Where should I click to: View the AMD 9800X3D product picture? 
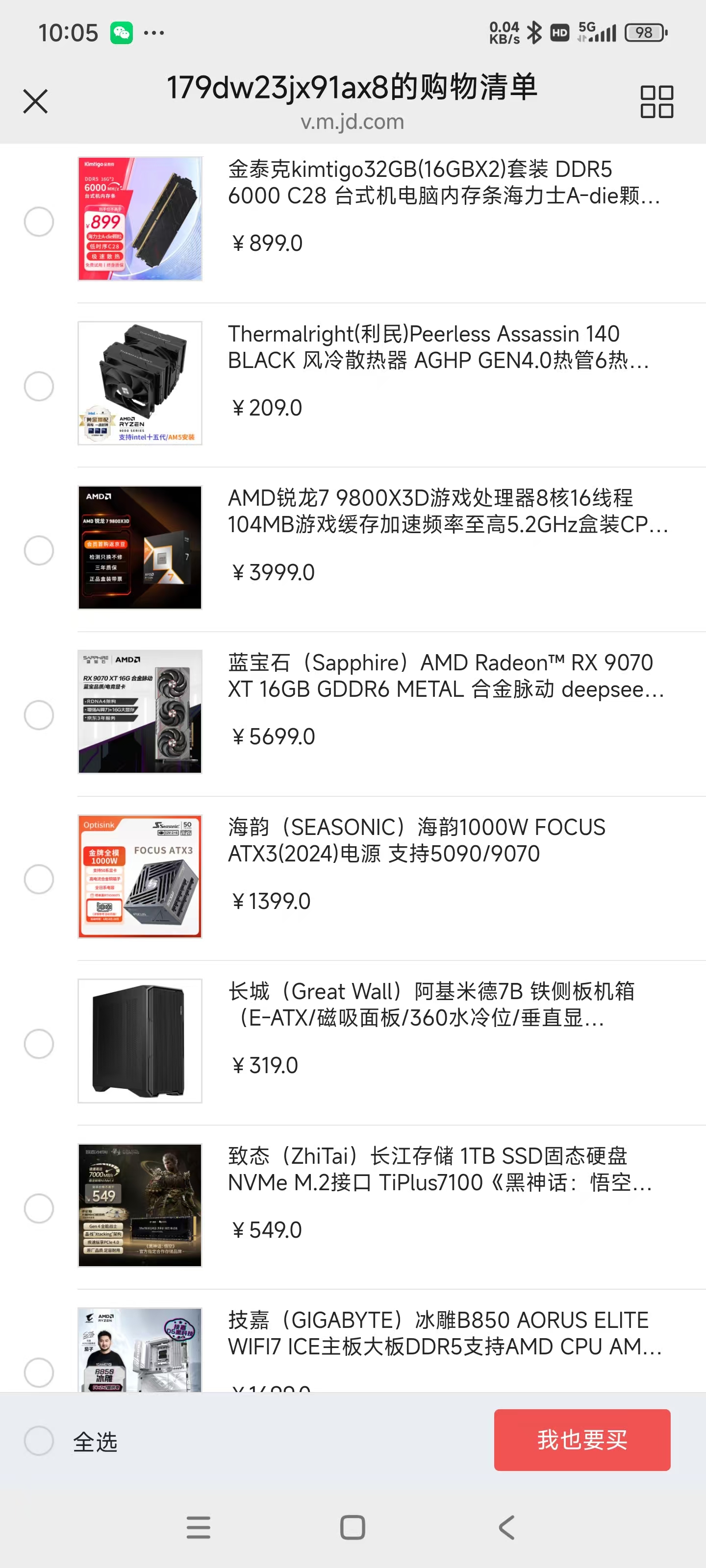(x=140, y=547)
